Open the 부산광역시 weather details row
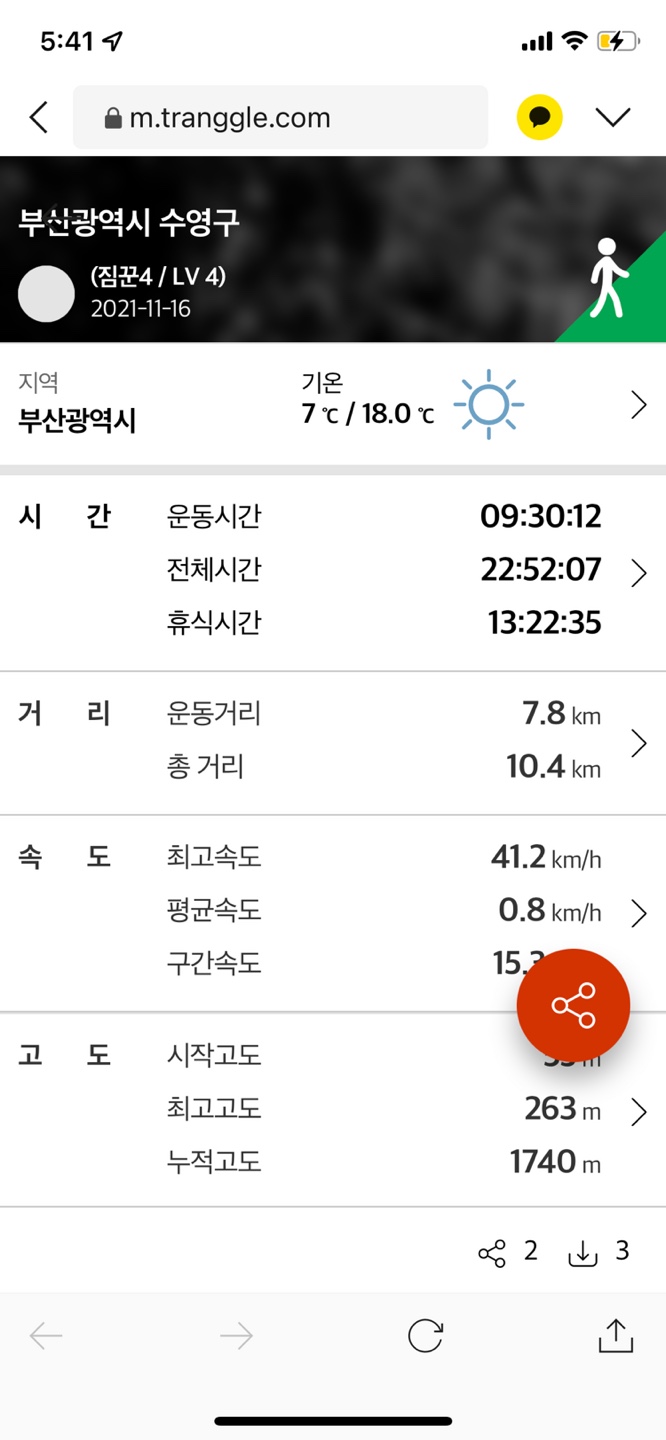Image resolution: width=666 pixels, height=1440 pixels. point(333,404)
